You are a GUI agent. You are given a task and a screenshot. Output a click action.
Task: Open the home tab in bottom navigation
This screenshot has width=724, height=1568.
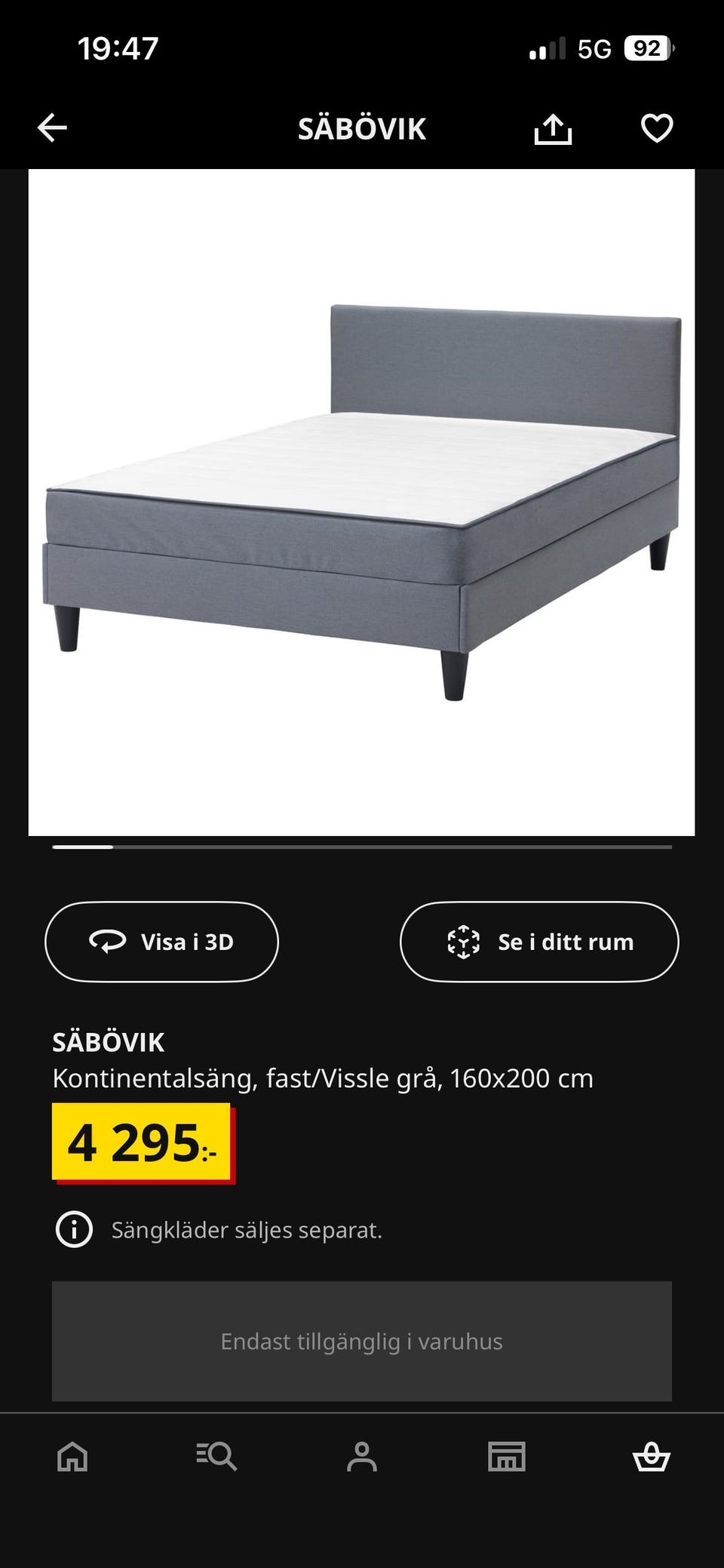coord(72,1456)
